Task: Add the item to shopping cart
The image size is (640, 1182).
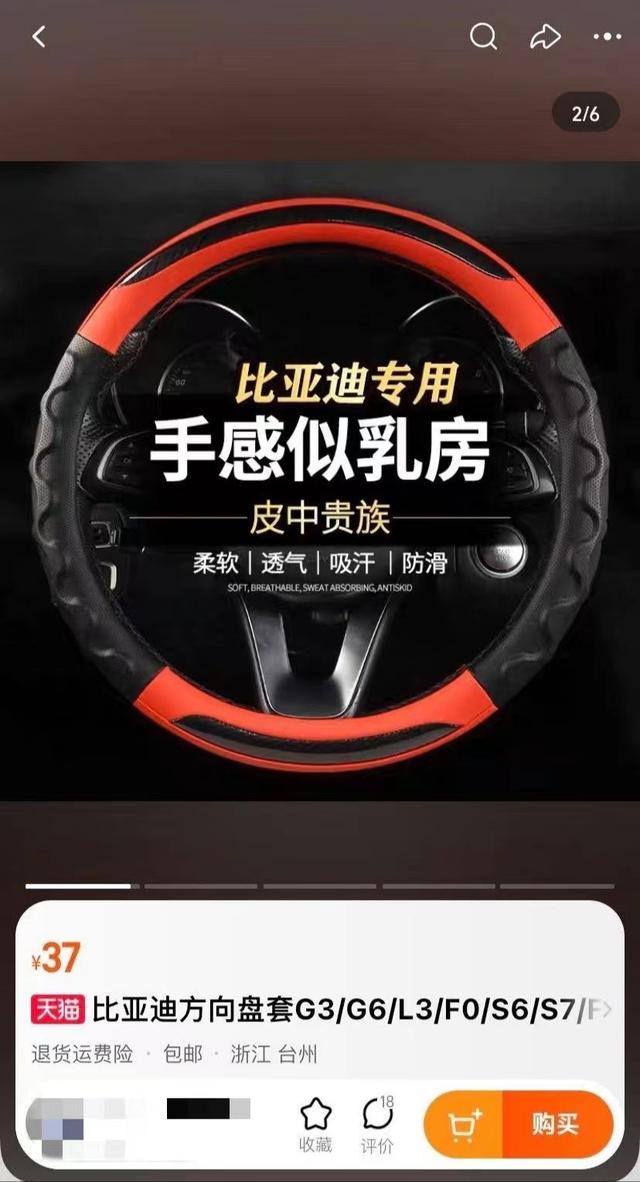Action: coord(464,1124)
